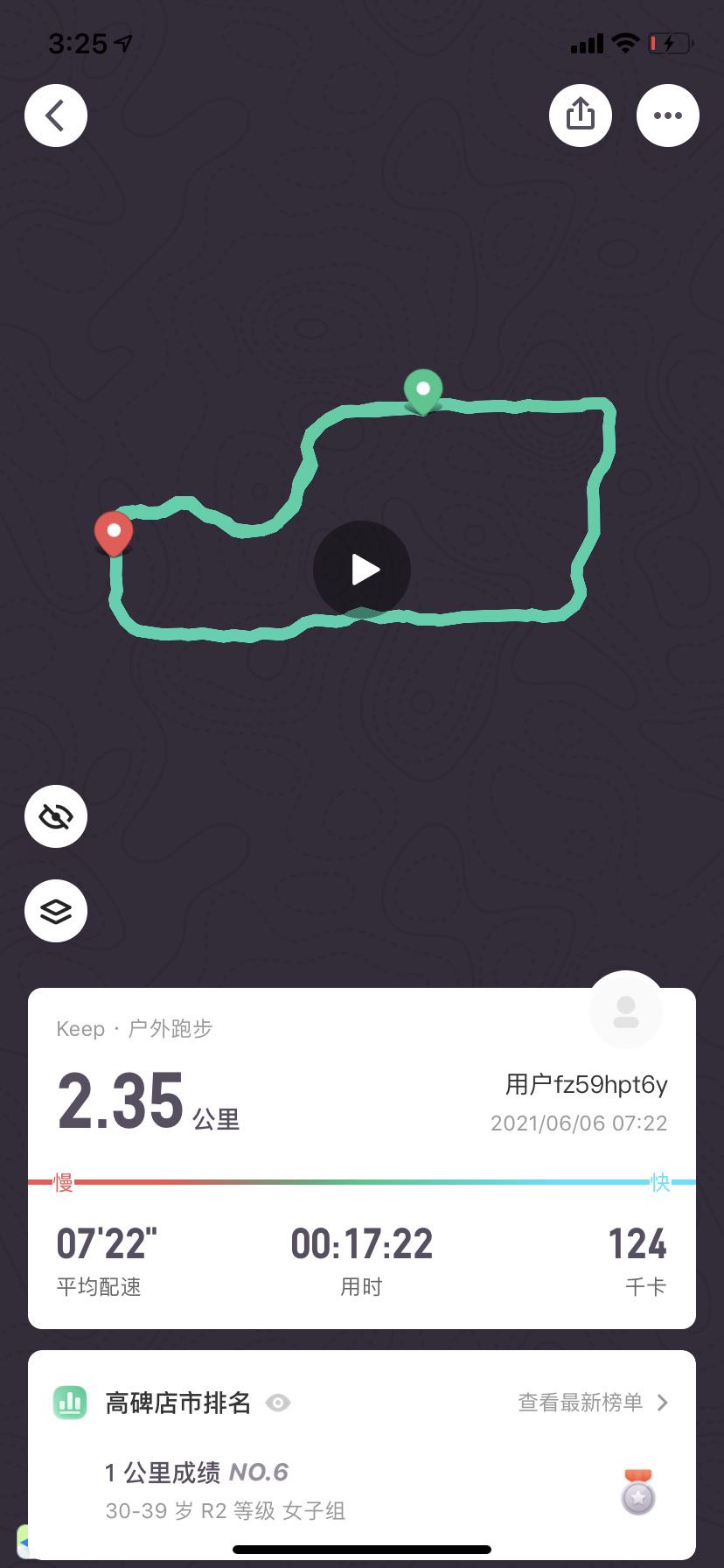Toggle map visibility with the eye icon

(x=56, y=816)
